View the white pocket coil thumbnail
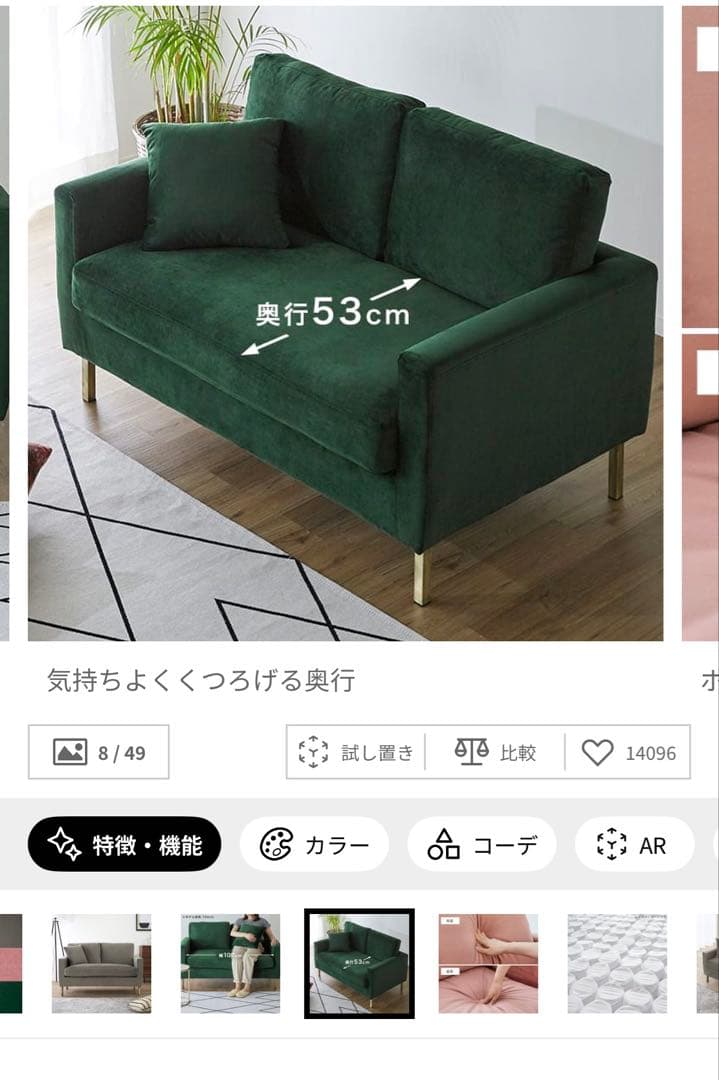Viewport: 719px width, 1080px height. (x=617, y=963)
